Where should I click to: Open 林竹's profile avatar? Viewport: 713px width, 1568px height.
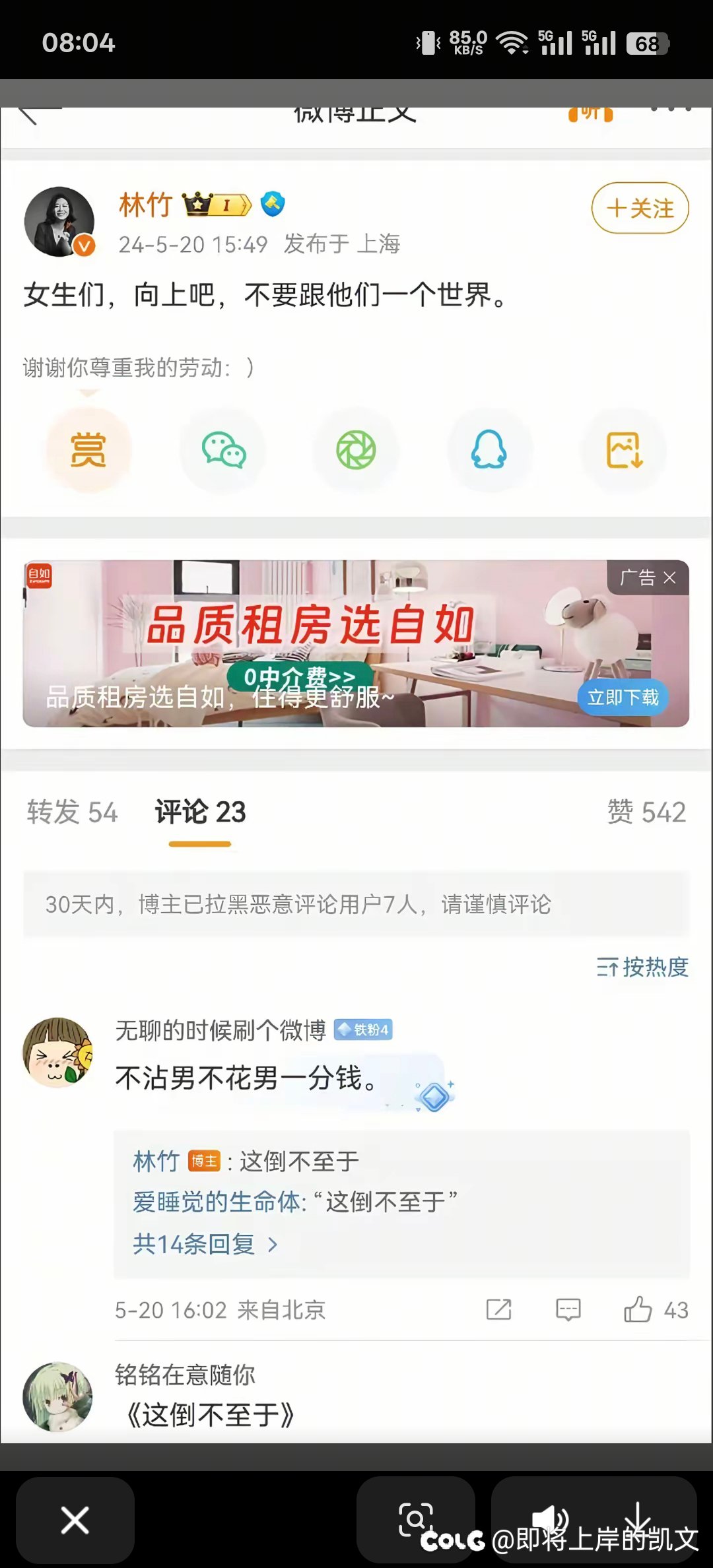[x=59, y=222]
